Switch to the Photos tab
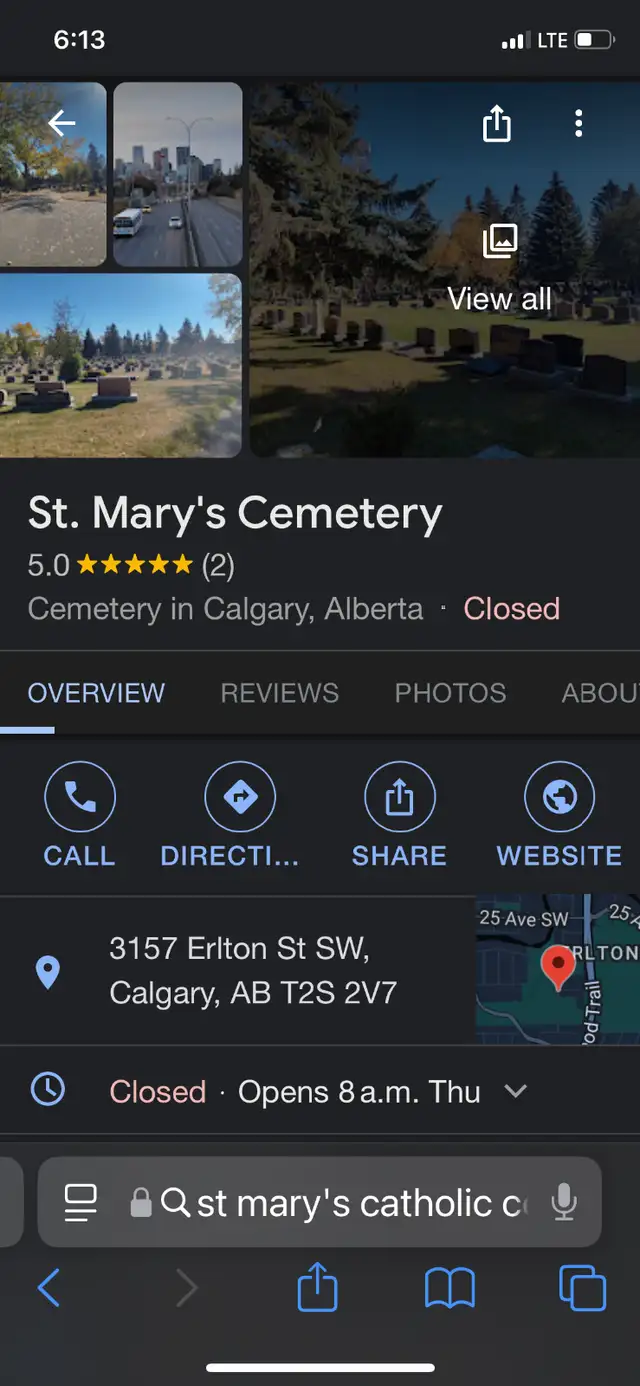 (x=450, y=693)
